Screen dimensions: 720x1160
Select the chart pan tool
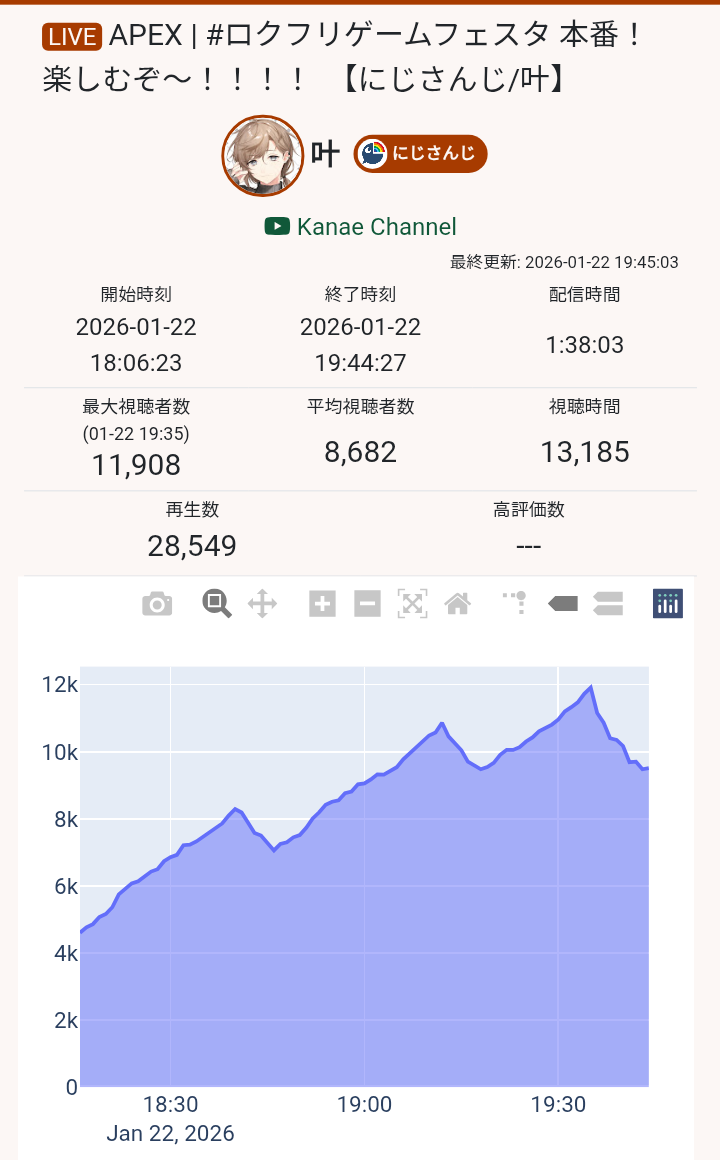pyautogui.click(x=262, y=604)
